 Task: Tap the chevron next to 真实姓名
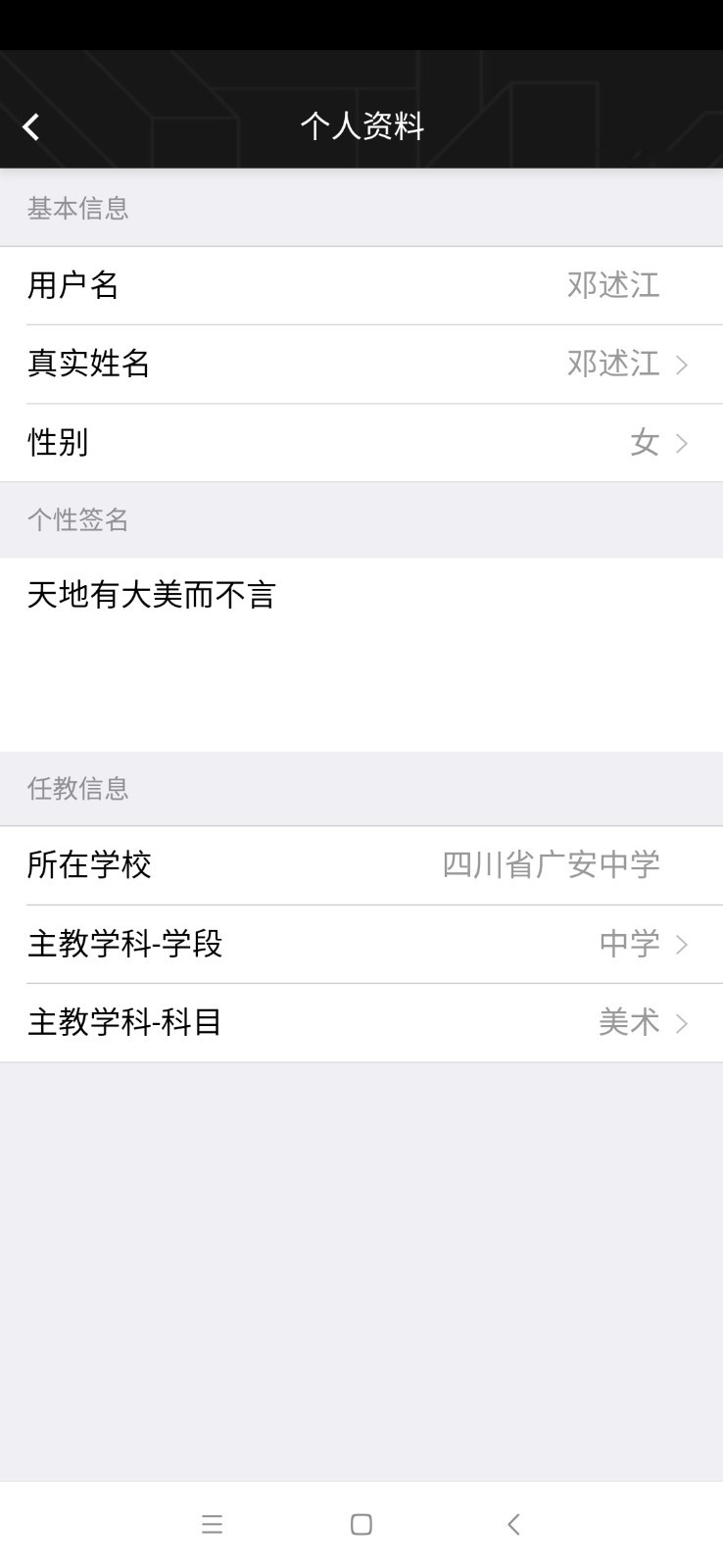[681, 364]
